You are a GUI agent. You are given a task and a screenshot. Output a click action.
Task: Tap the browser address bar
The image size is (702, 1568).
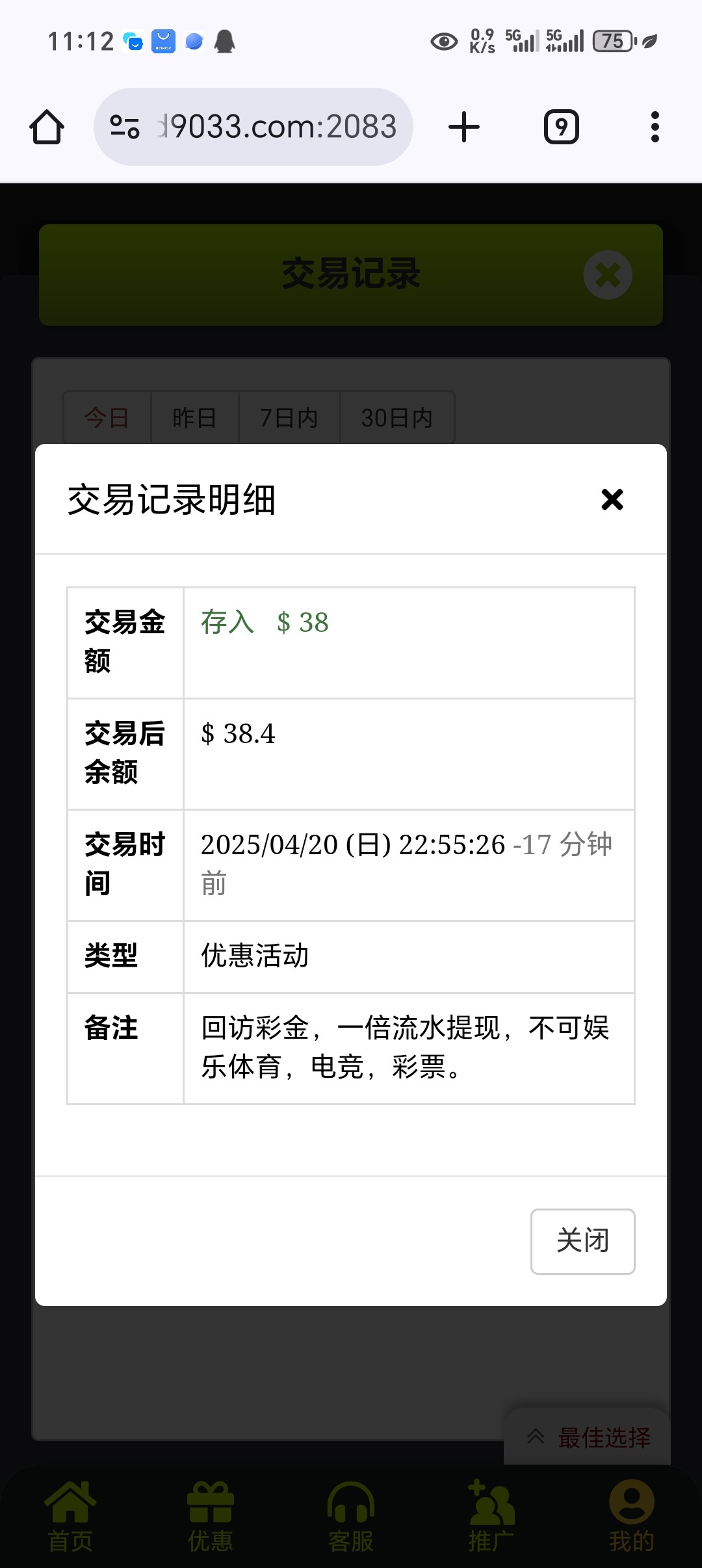coord(253,127)
